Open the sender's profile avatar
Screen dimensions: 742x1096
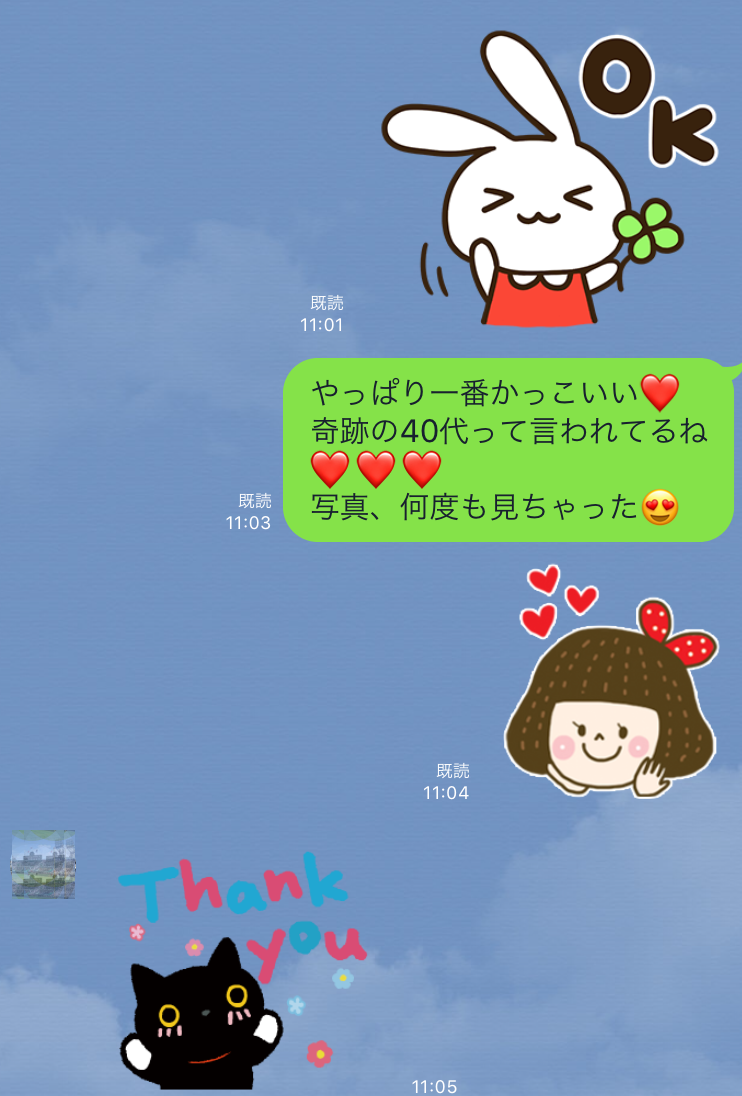click(x=43, y=864)
